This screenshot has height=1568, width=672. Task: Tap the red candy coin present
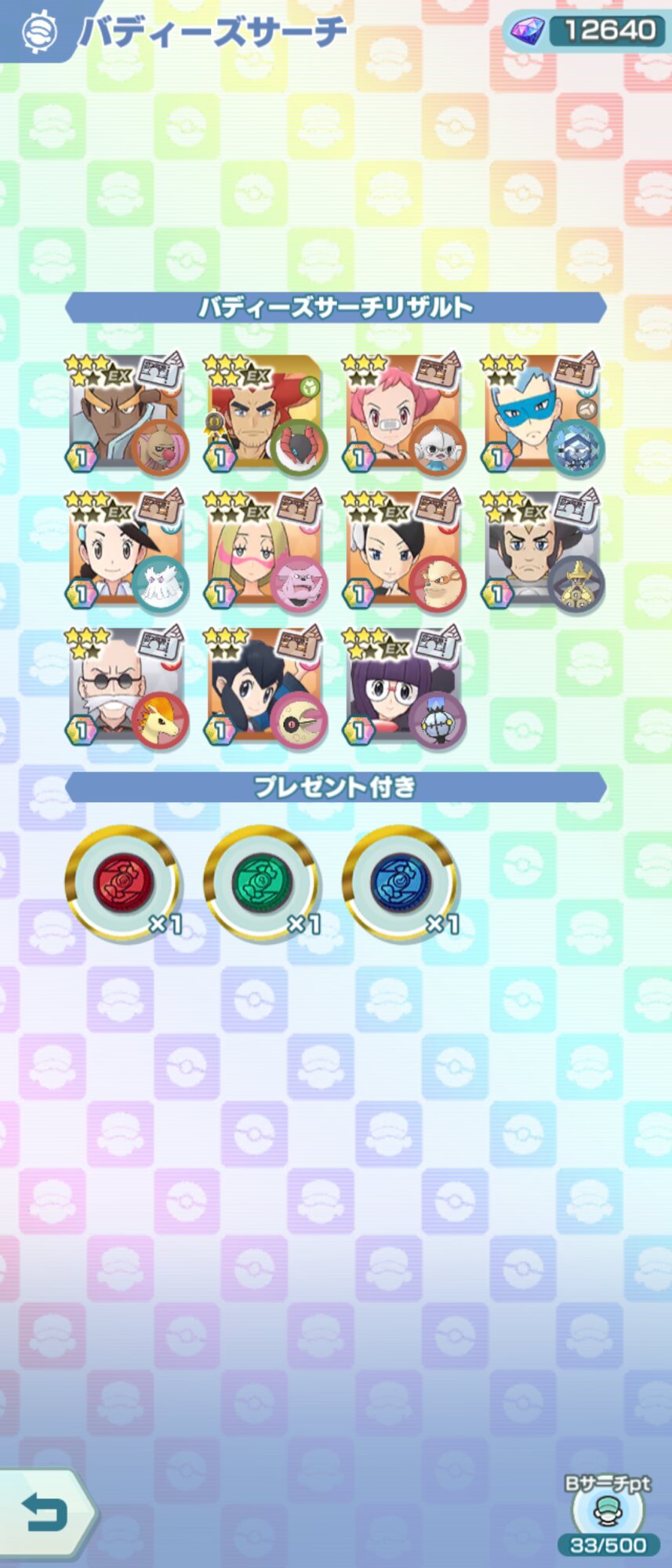123,881
